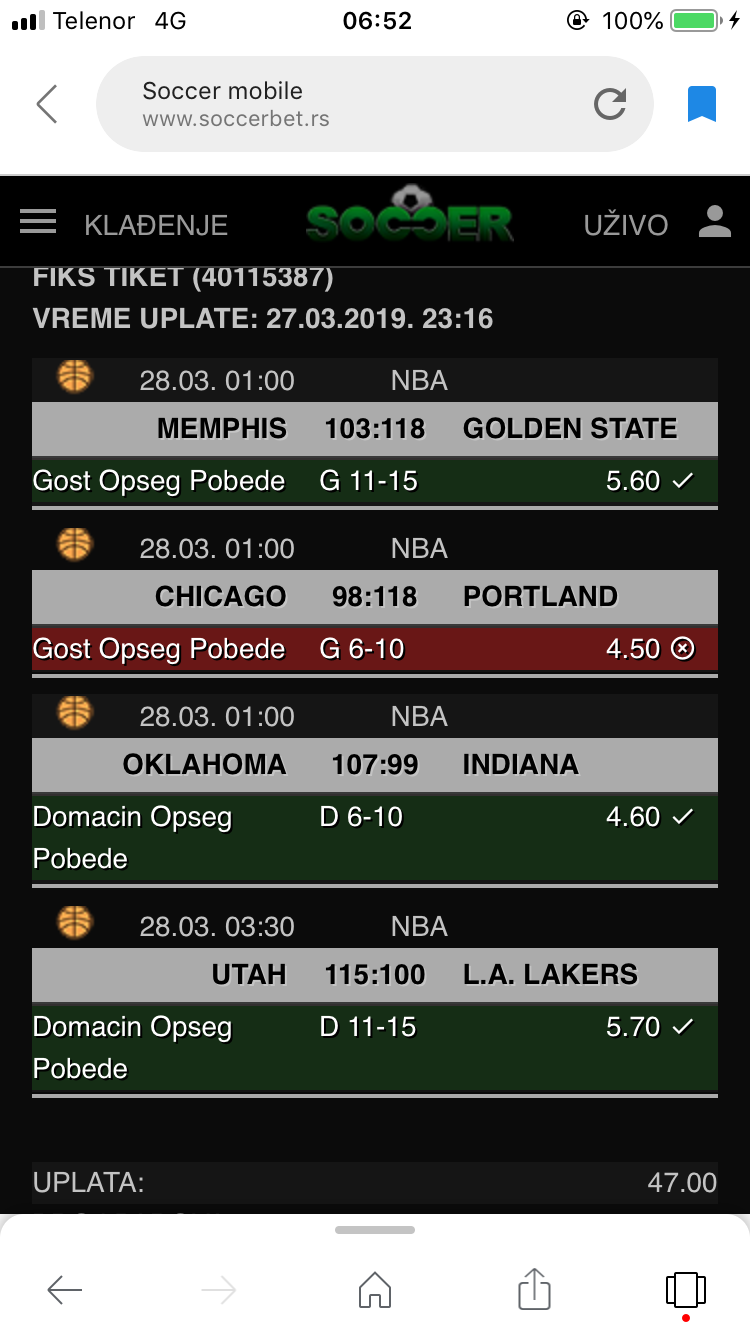Open the user profile icon

coord(715,222)
